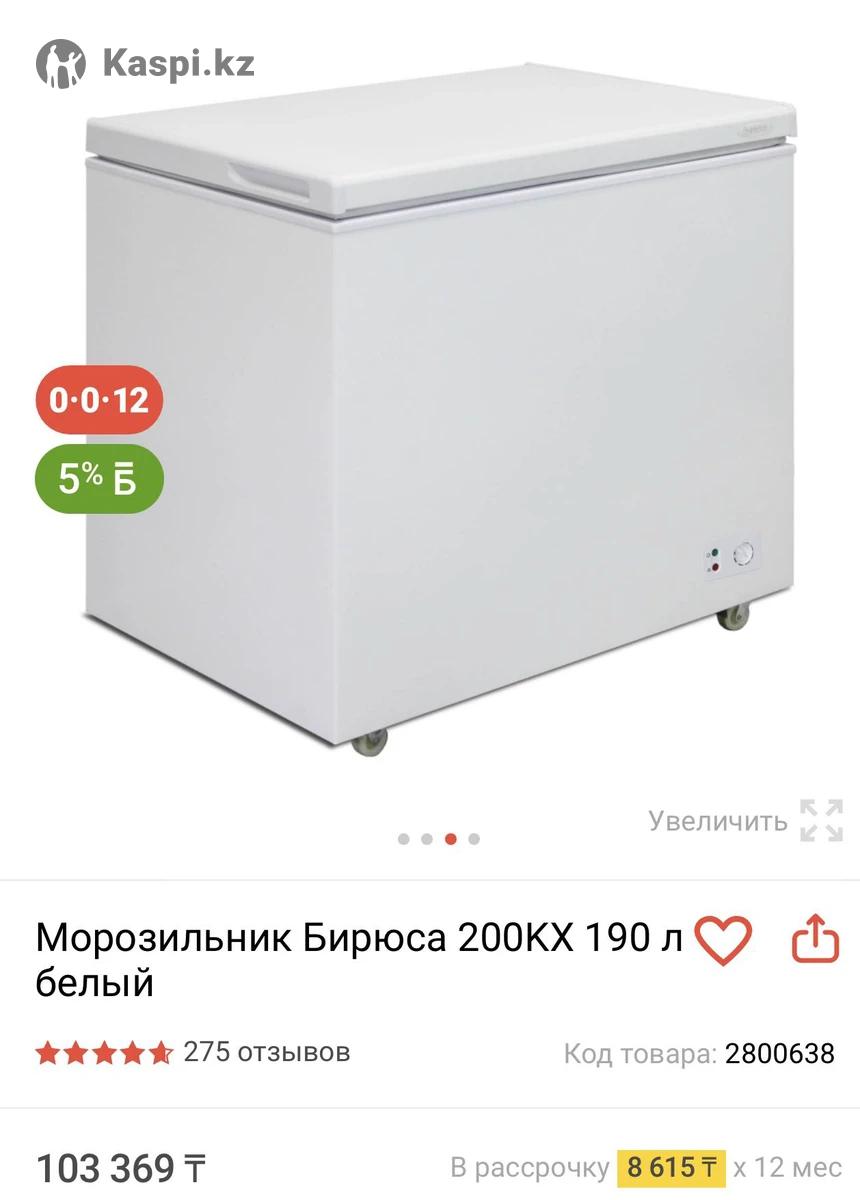
Task: Open the 275 отзывов reviews
Action: [266, 1052]
